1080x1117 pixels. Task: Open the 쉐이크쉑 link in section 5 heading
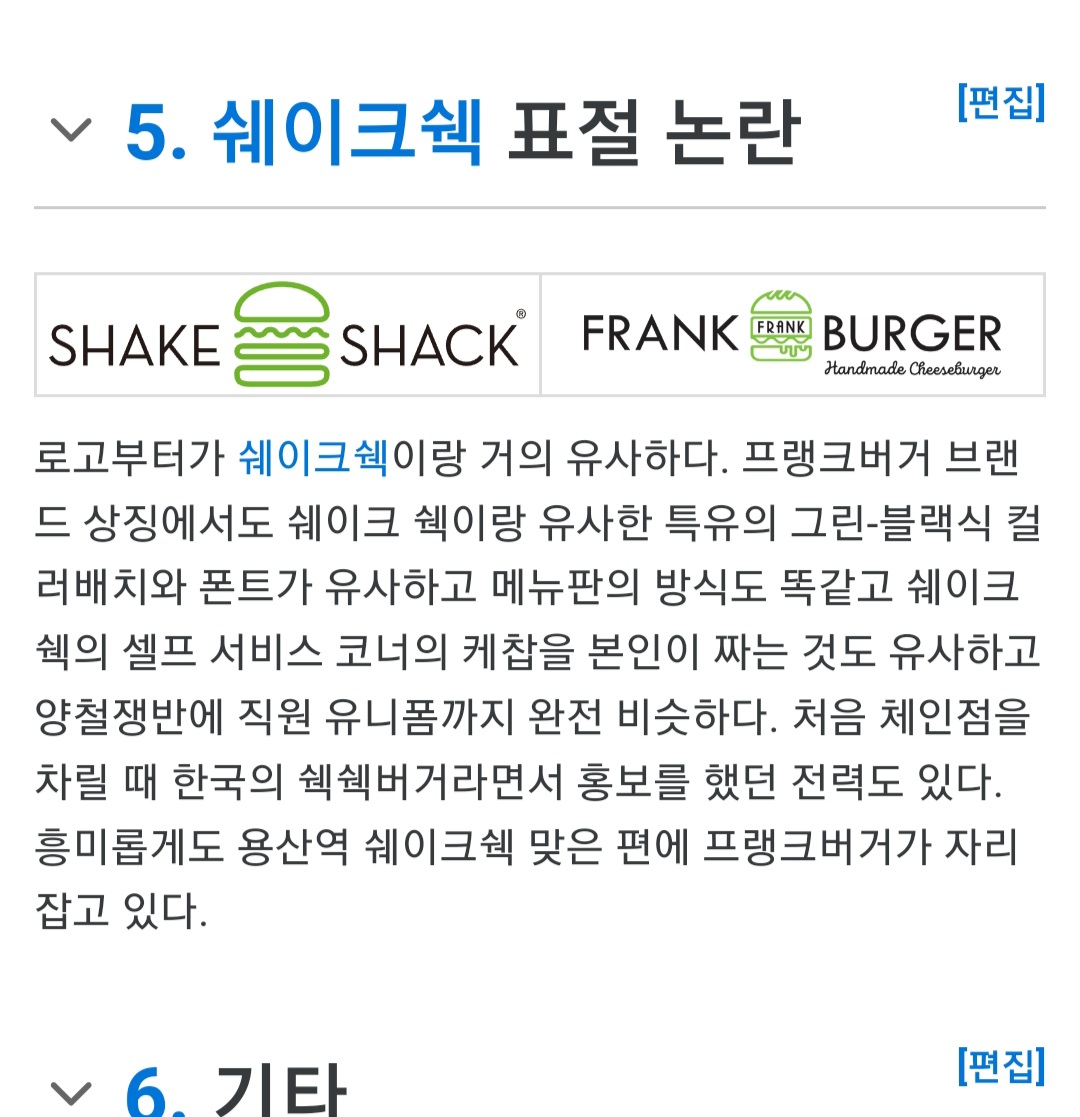[348, 132]
